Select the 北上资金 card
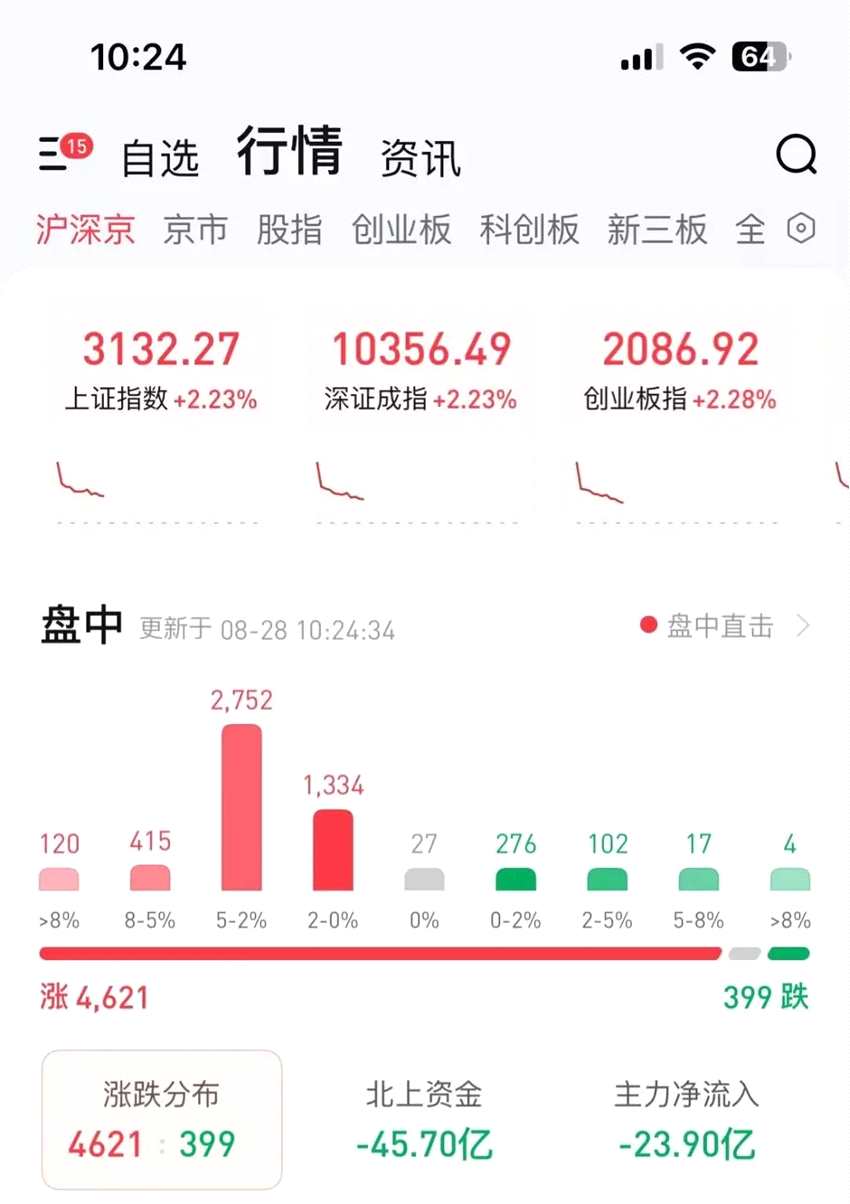This screenshot has width=850, height=1204. pyautogui.click(x=424, y=1120)
